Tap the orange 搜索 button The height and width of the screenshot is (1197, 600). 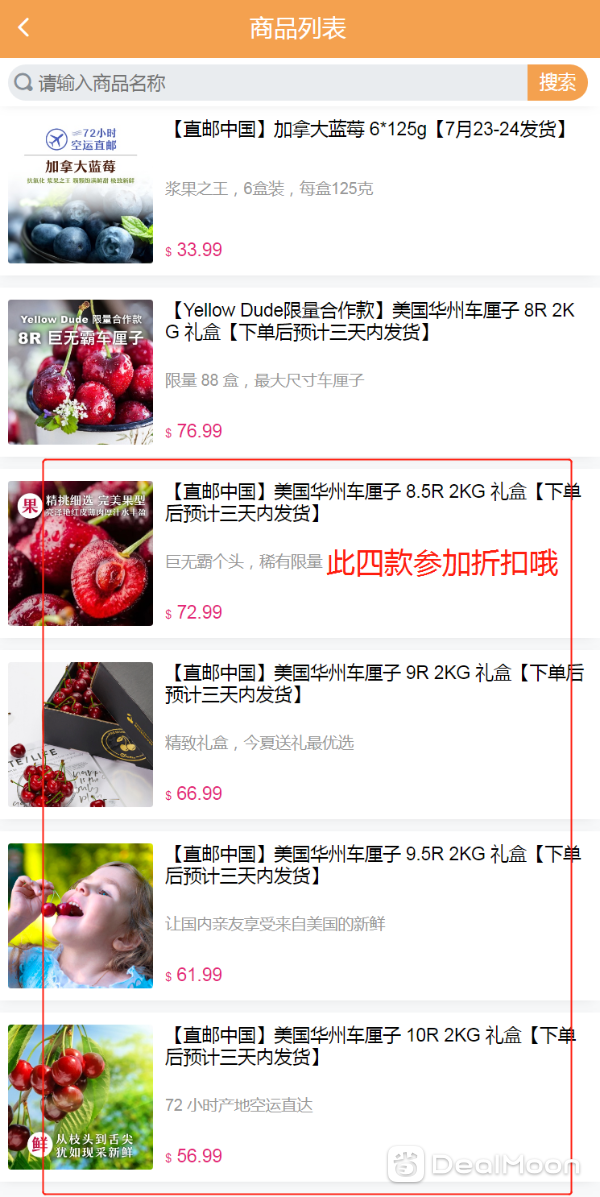click(x=557, y=83)
